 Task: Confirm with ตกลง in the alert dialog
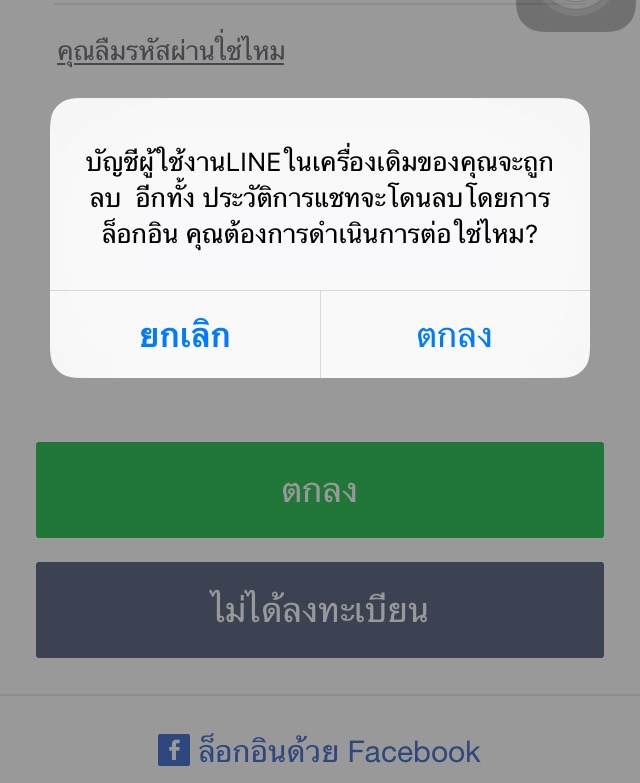click(455, 335)
